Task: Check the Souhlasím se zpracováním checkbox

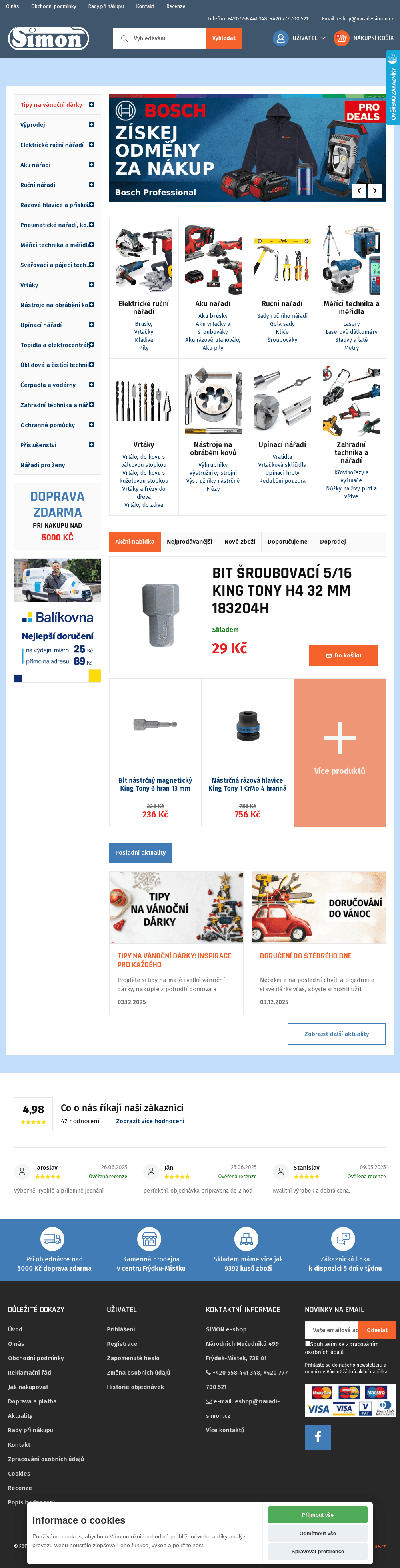Action: click(308, 1343)
